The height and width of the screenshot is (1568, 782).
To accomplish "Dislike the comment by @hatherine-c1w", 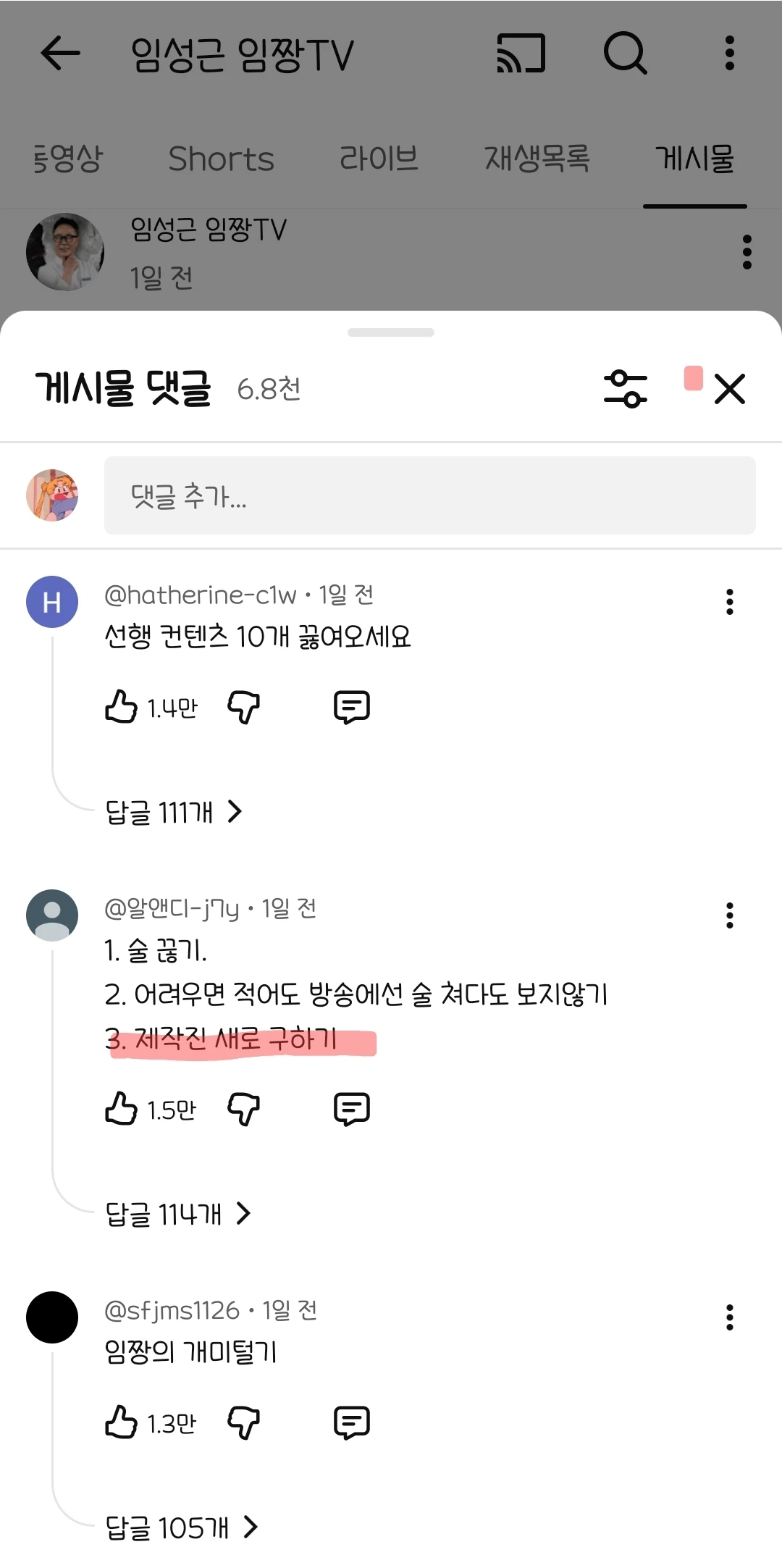I will point(244,707).
